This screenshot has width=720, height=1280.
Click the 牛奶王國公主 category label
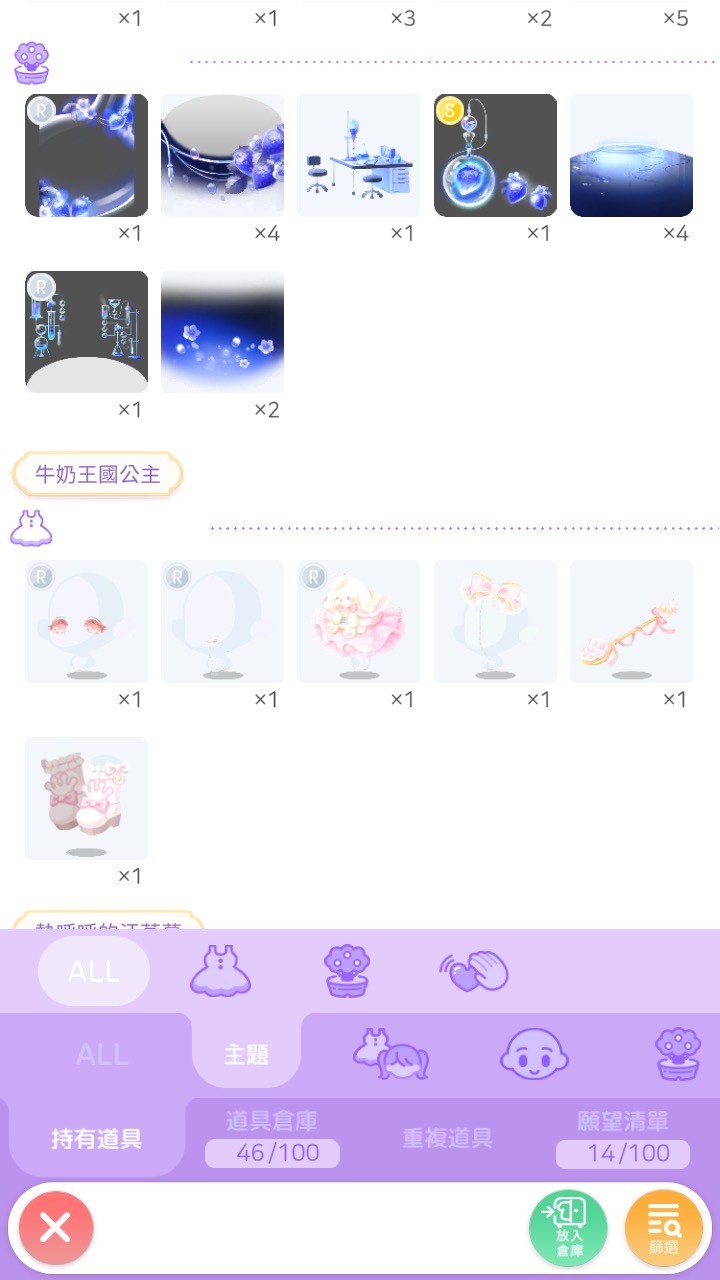96,474
